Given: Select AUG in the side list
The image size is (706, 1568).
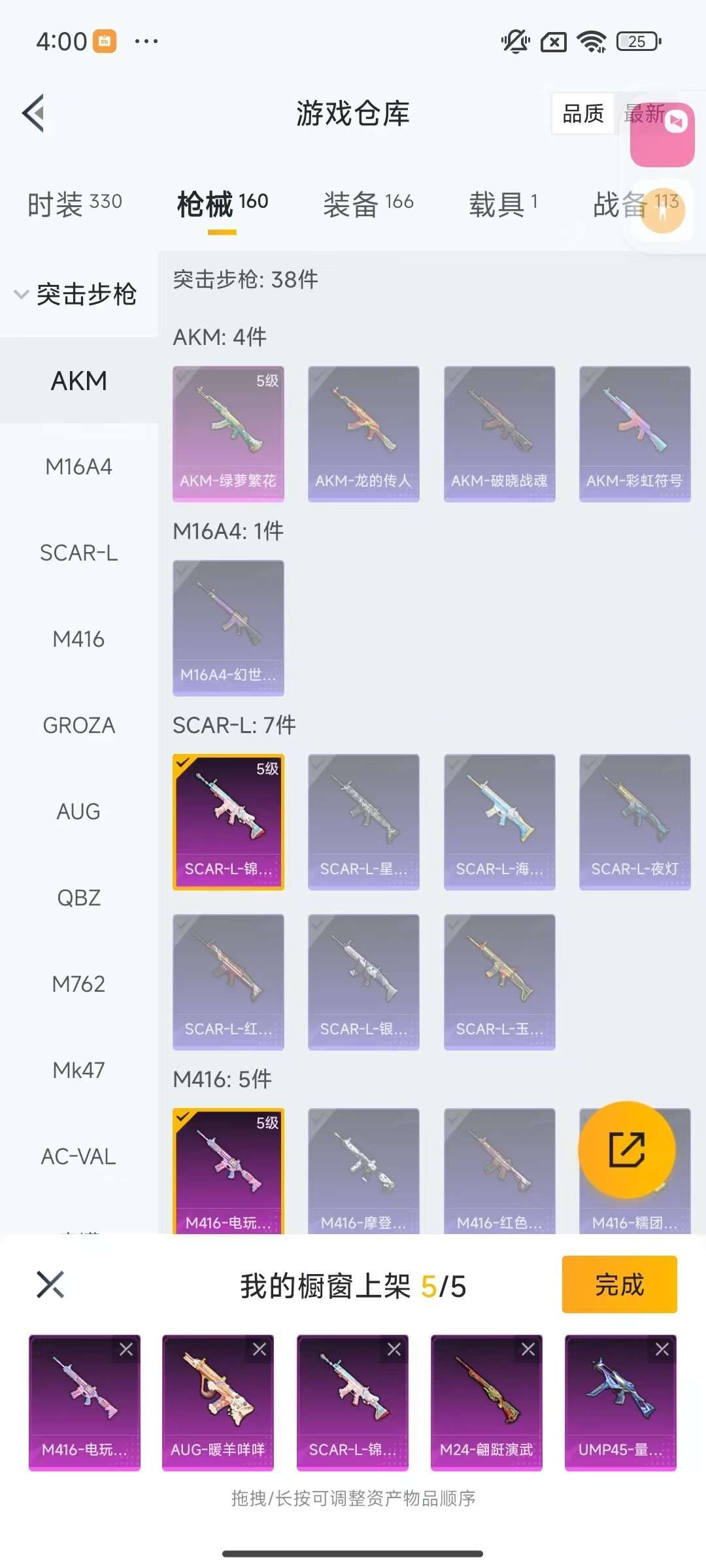Looking at the screenshot, I should click(79, 812).
